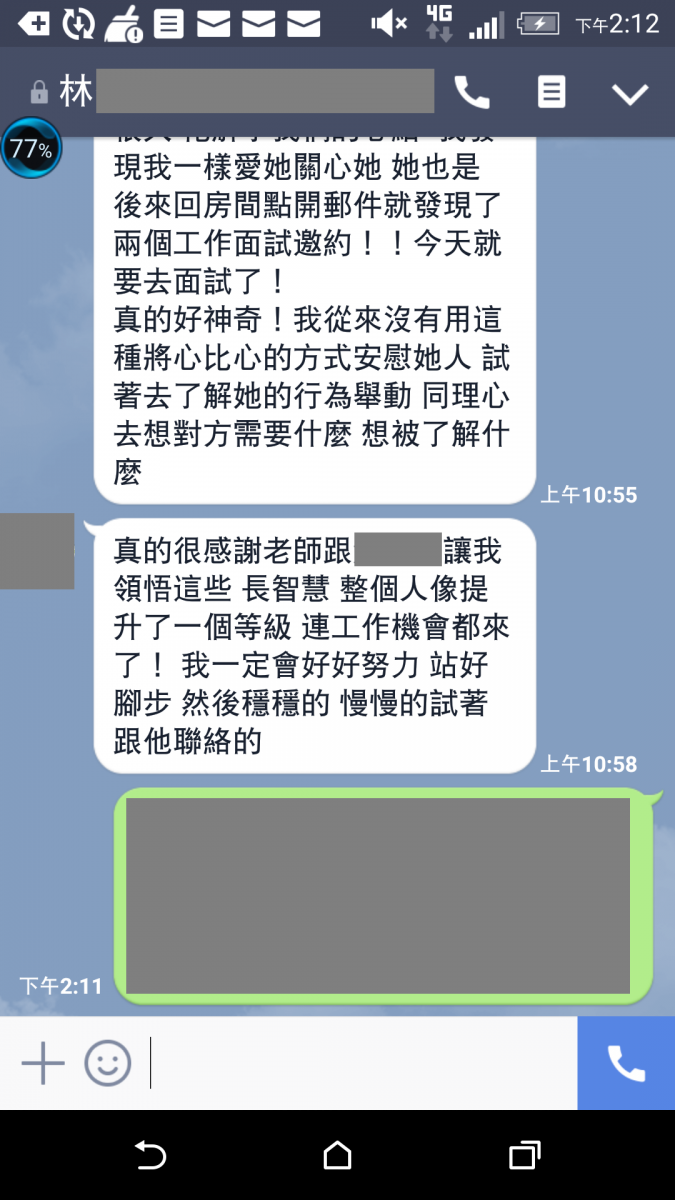Open the recent apps view

pos(524,1156)
